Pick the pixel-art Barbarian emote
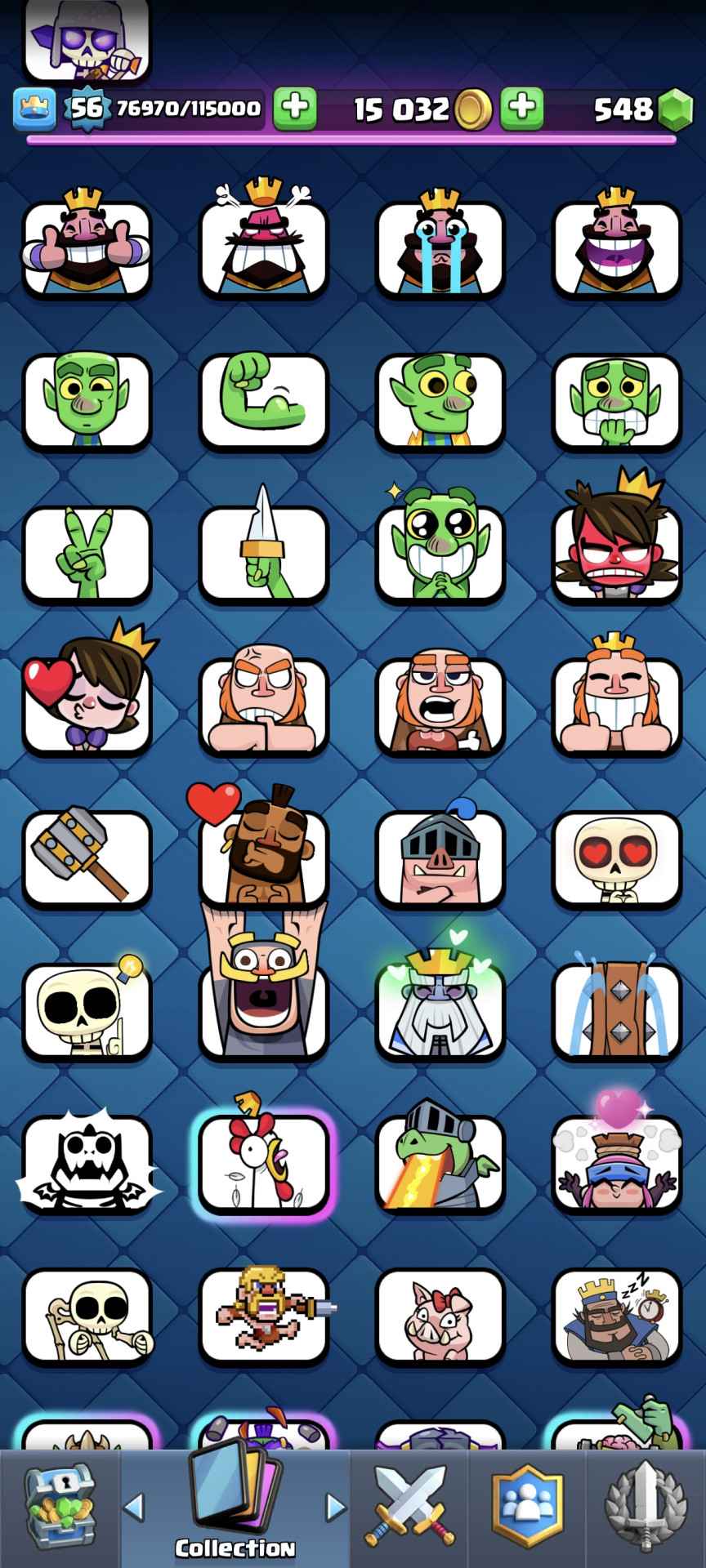706x1568 pixels. [x=263, y=1315]
